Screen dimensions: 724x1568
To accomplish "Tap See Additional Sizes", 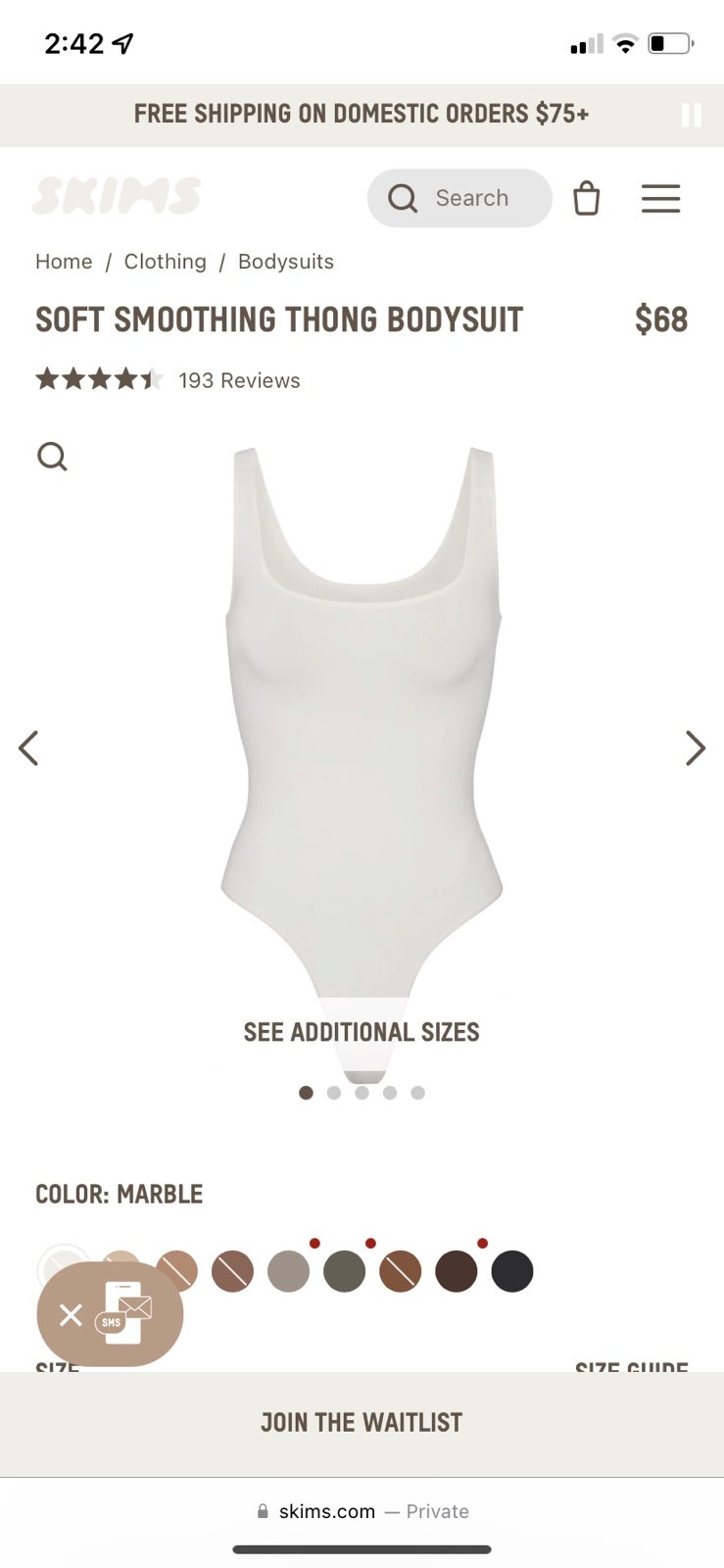I will (362, 1032).
